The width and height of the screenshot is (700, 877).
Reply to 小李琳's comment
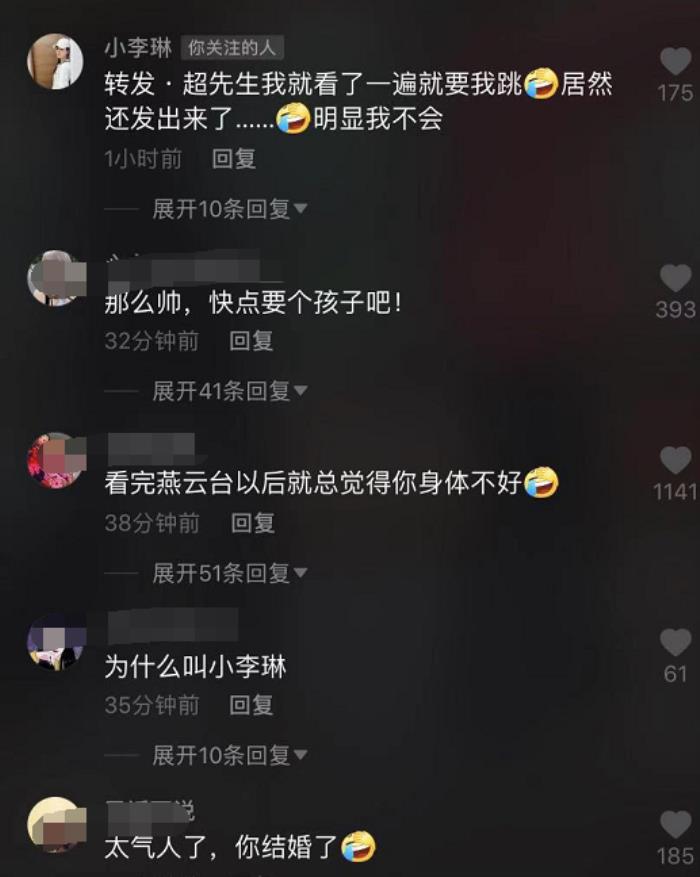[234, 158]
